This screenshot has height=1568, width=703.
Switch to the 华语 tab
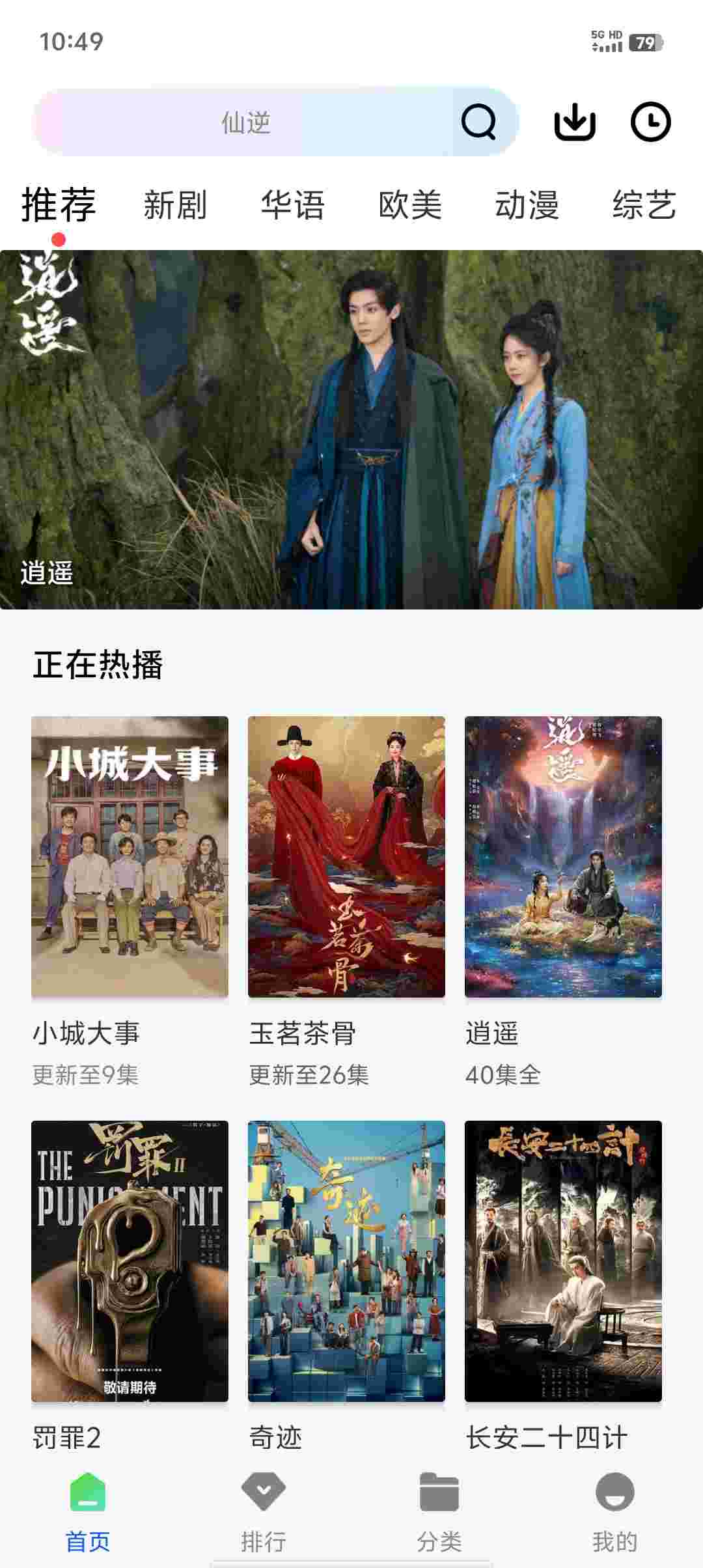(x=293, y=205)
